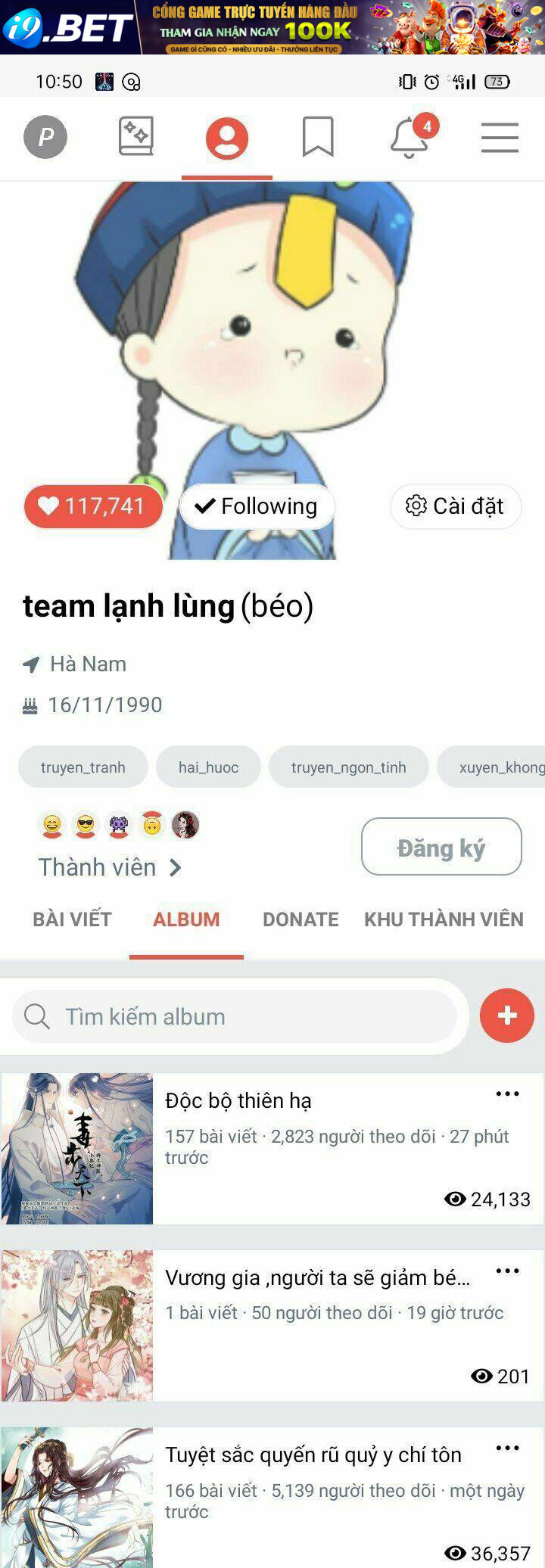This screenshot has width=545, height=1568.
Task: Open the bookmarks icon
Action: point(318,138)
